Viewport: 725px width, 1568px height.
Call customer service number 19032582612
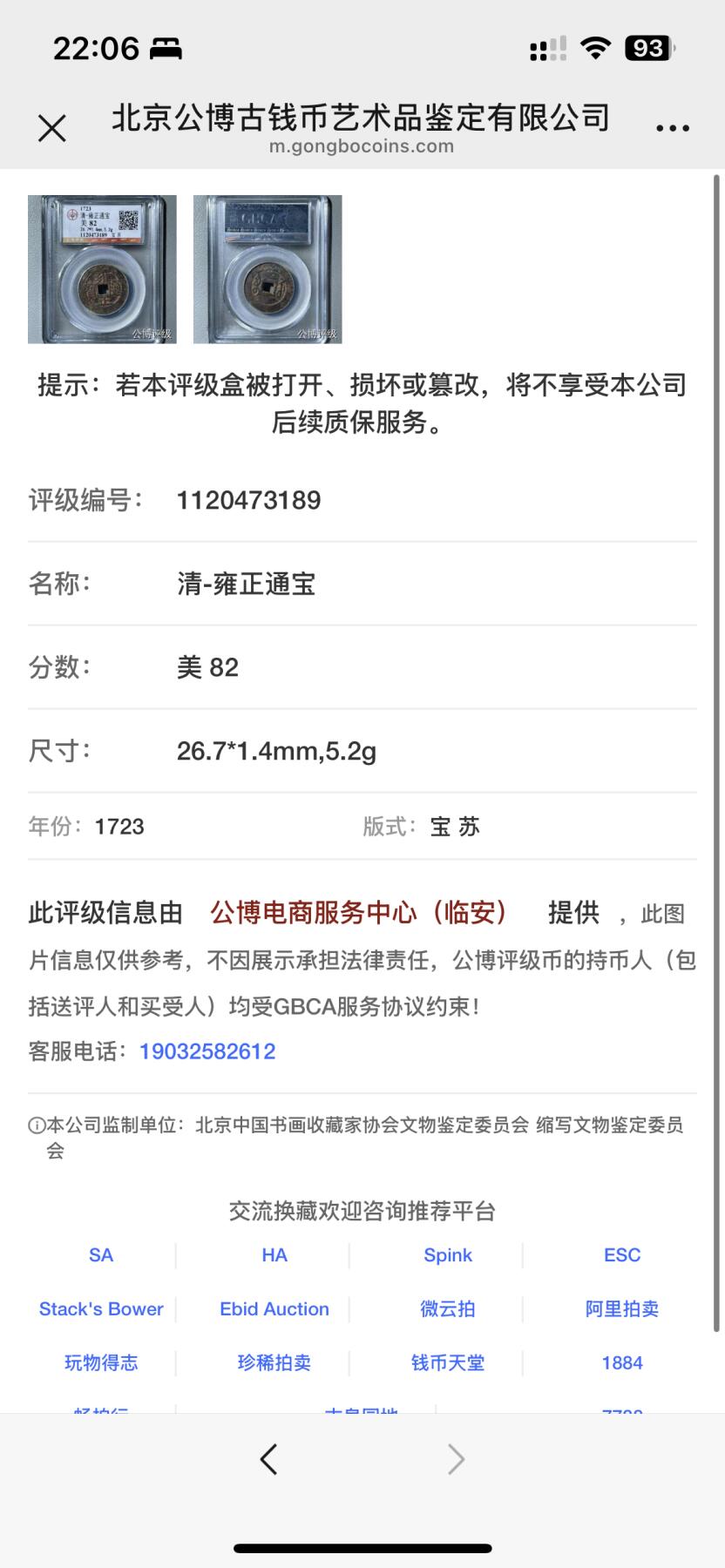(x=207, y=1051)
